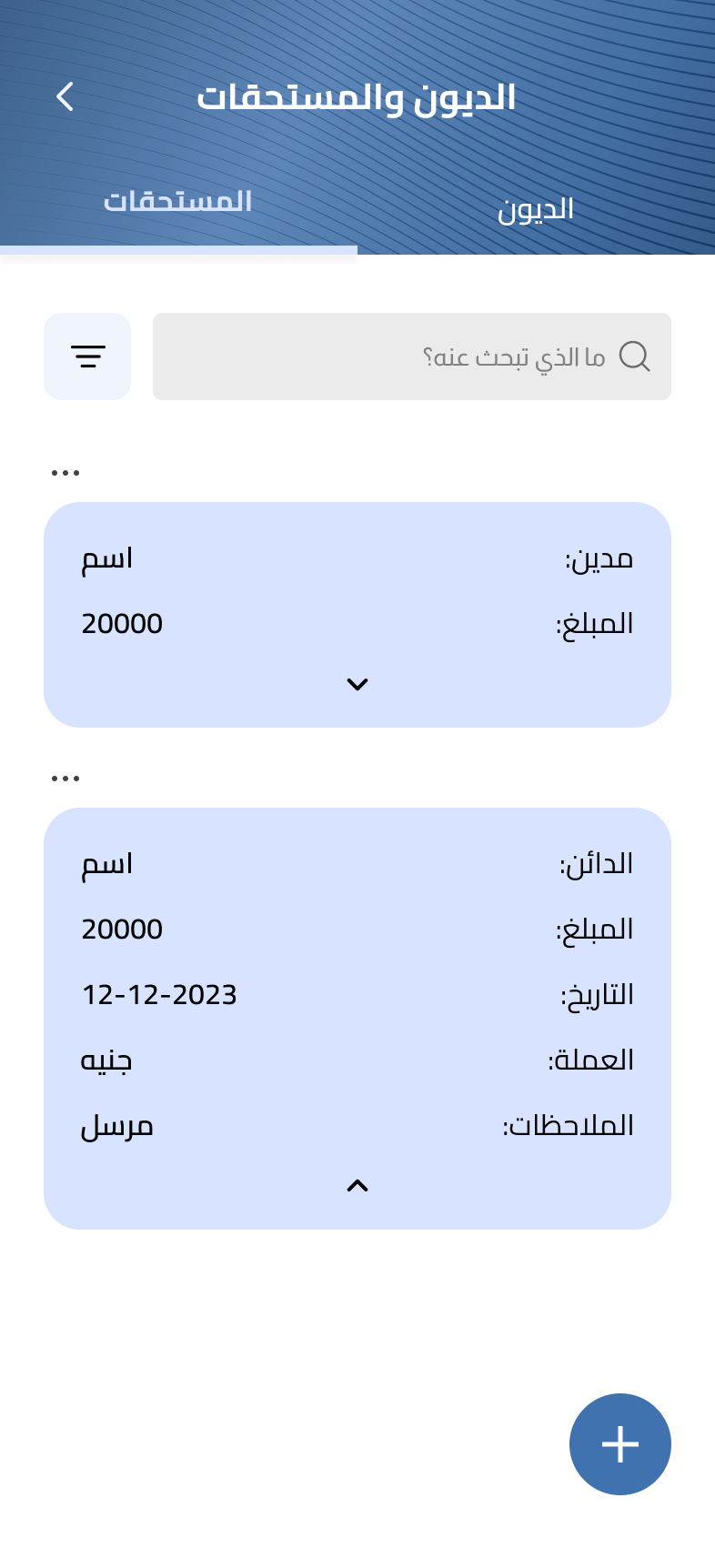Collapse the الدائن card details
Image resolution: width=715 pixels, height=1568 pixels.
coord(357,1185)
